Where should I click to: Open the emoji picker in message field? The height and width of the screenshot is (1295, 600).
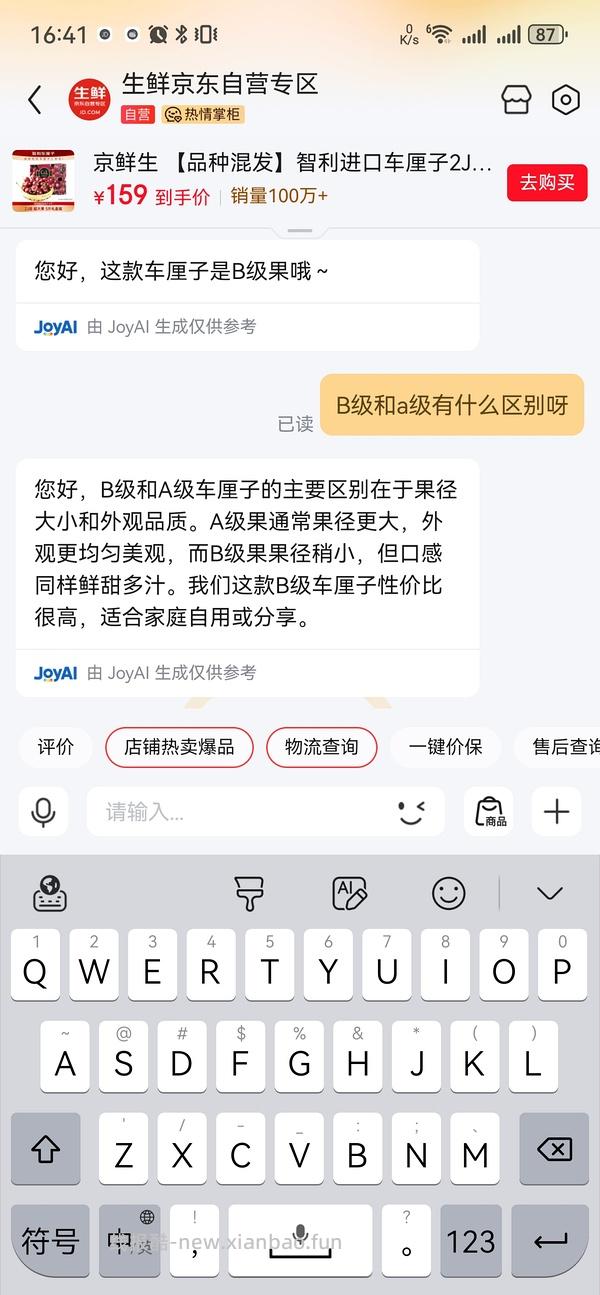(411, 811)
